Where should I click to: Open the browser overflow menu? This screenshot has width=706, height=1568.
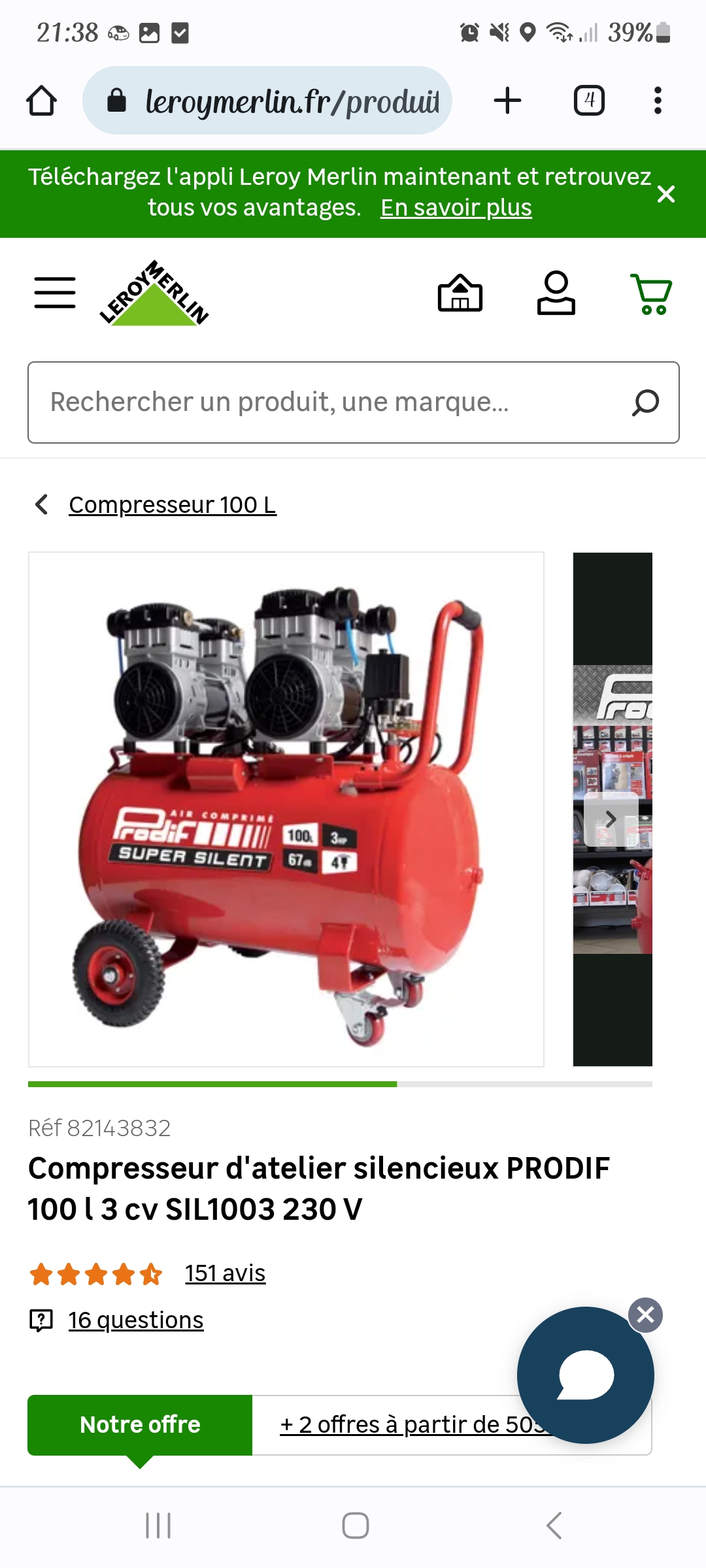[x=658, y=101]
